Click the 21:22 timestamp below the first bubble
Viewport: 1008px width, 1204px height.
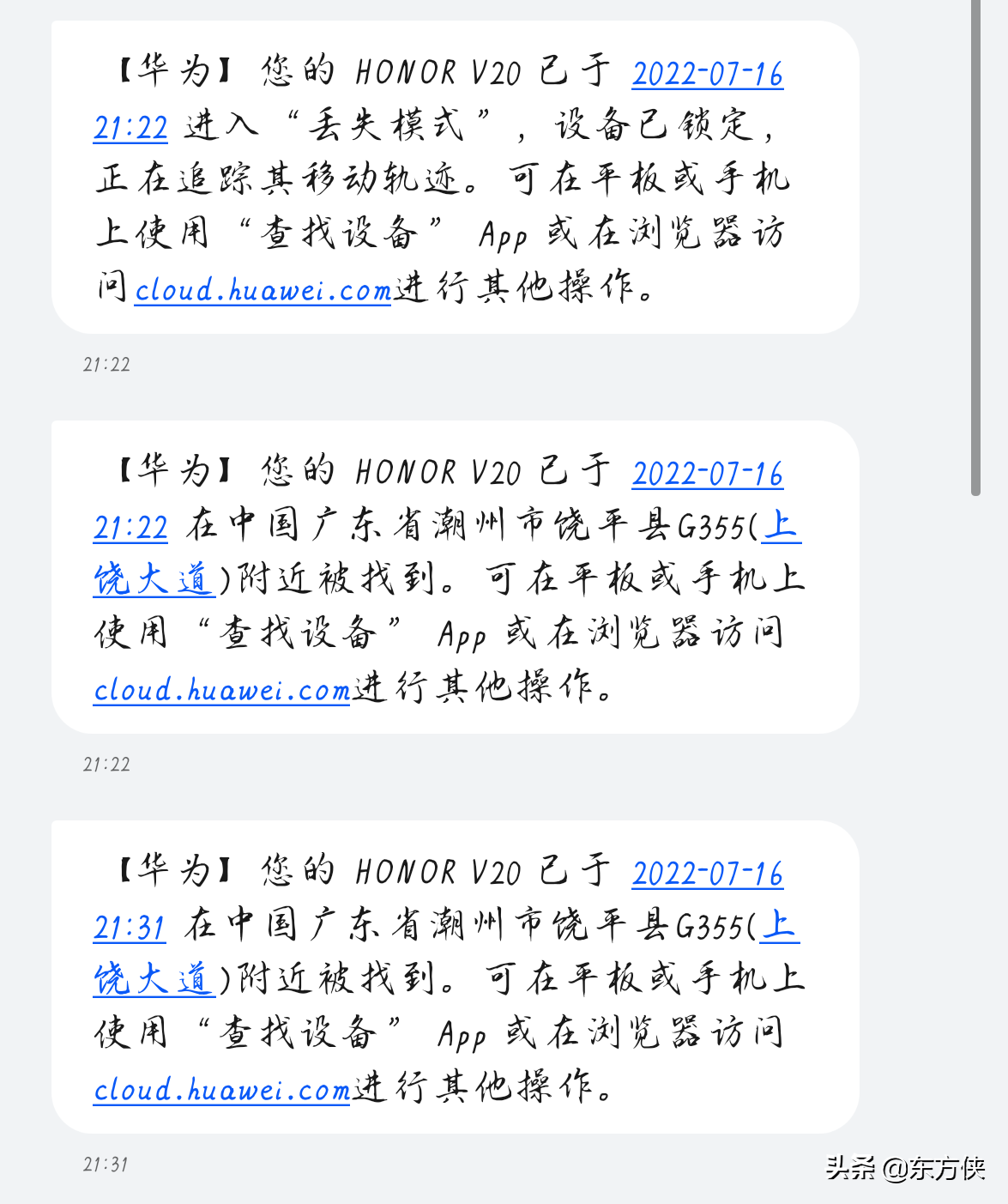point(105,364)
